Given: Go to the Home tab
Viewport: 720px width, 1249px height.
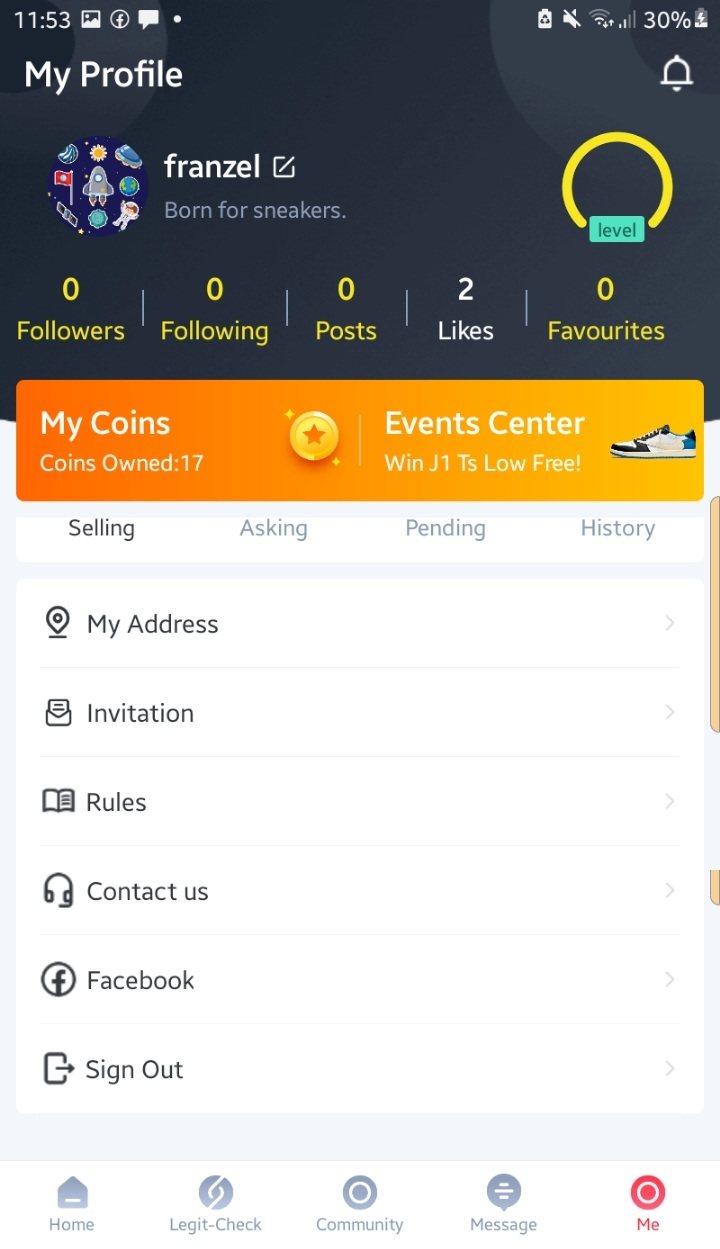Looking at the screenshot, I should [x=72, y=1203].
